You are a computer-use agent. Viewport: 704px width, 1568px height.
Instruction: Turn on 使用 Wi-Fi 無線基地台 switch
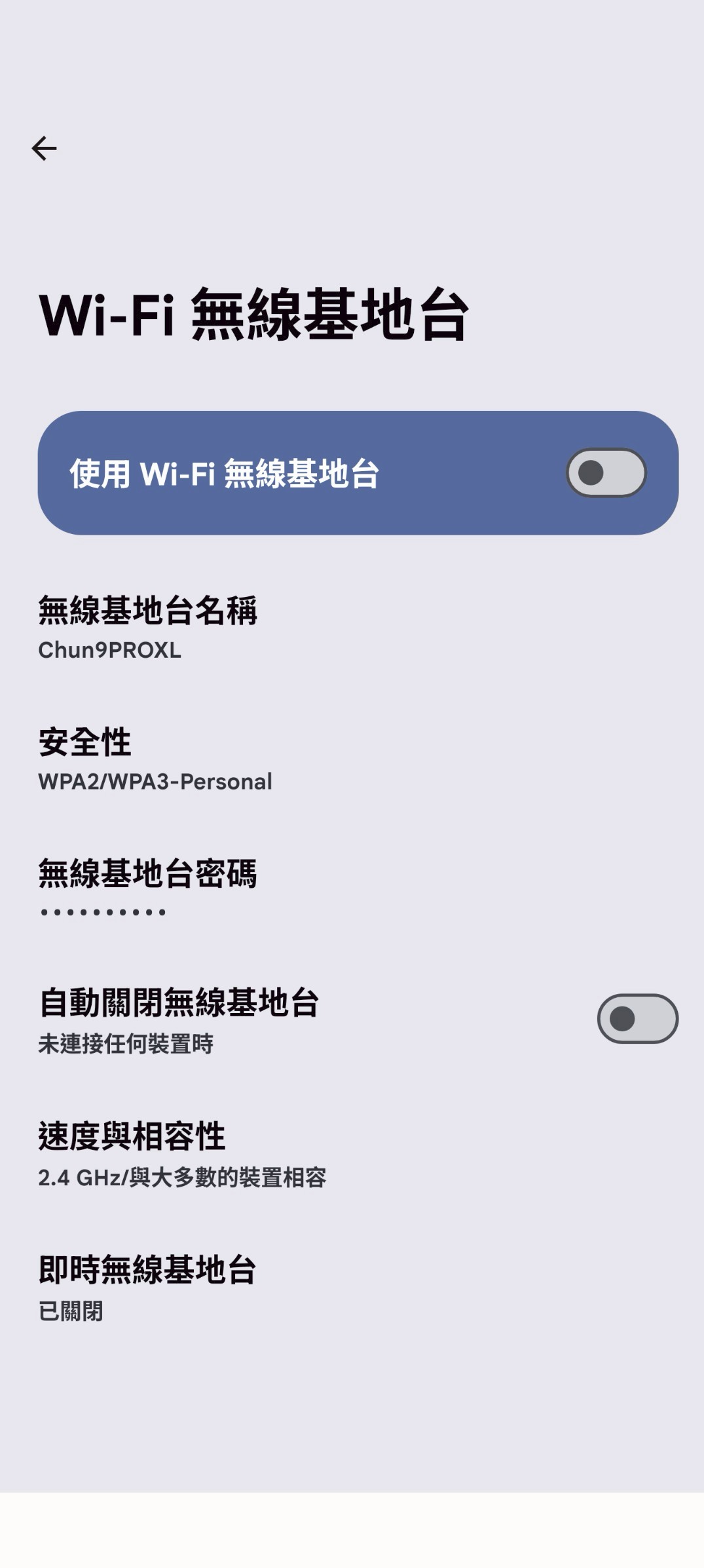coord(606,472)
